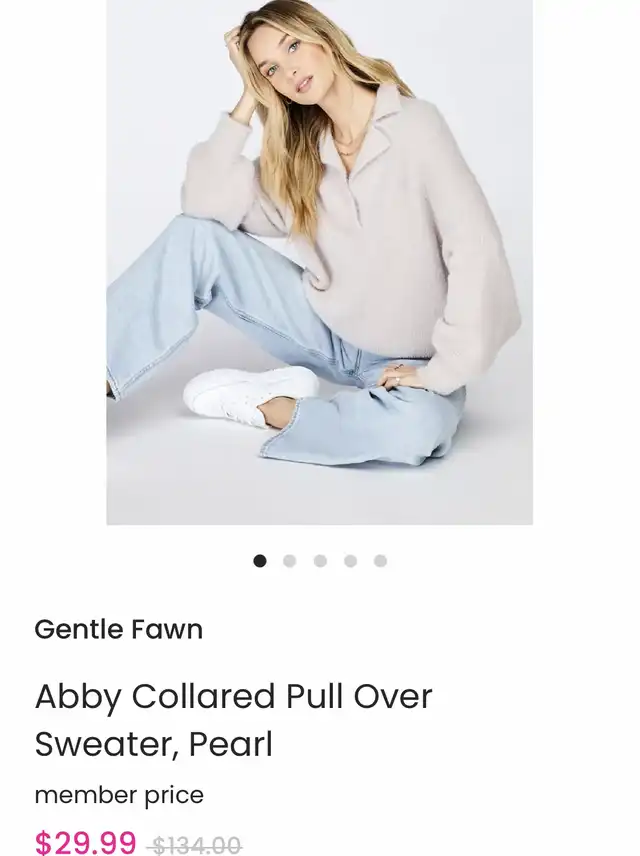Open the sweater product photo full view
The height and width of the screenshot is (856, 640).
pos(319,262)
